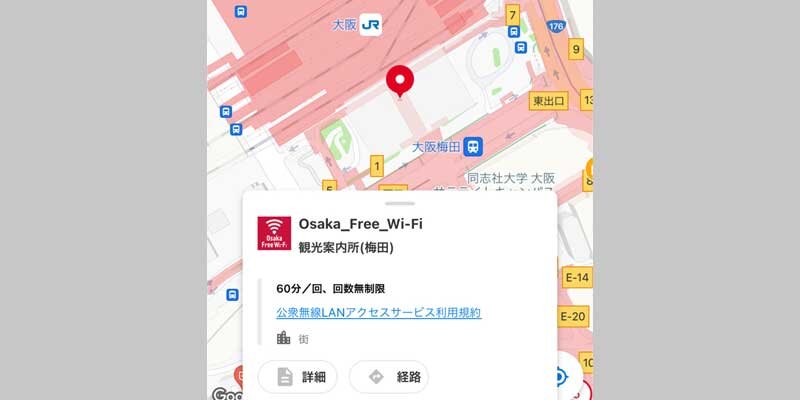Image resolution: width=800 pixels, height=400 pixels.
Task: Select 大阪梅田 station icon on map
Action: tap(473, 146)
